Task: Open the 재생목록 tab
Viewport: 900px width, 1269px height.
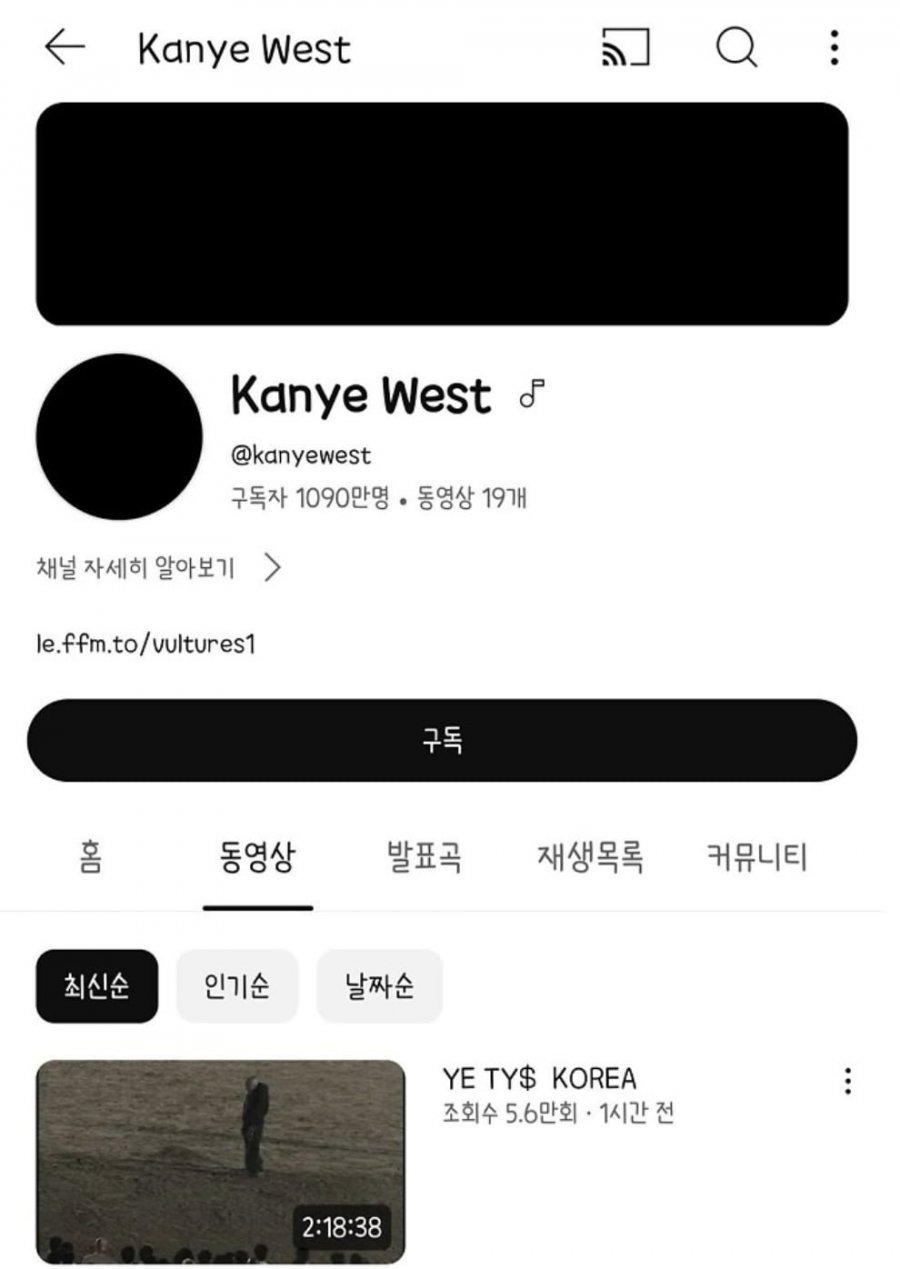Action: pos(590,858)
